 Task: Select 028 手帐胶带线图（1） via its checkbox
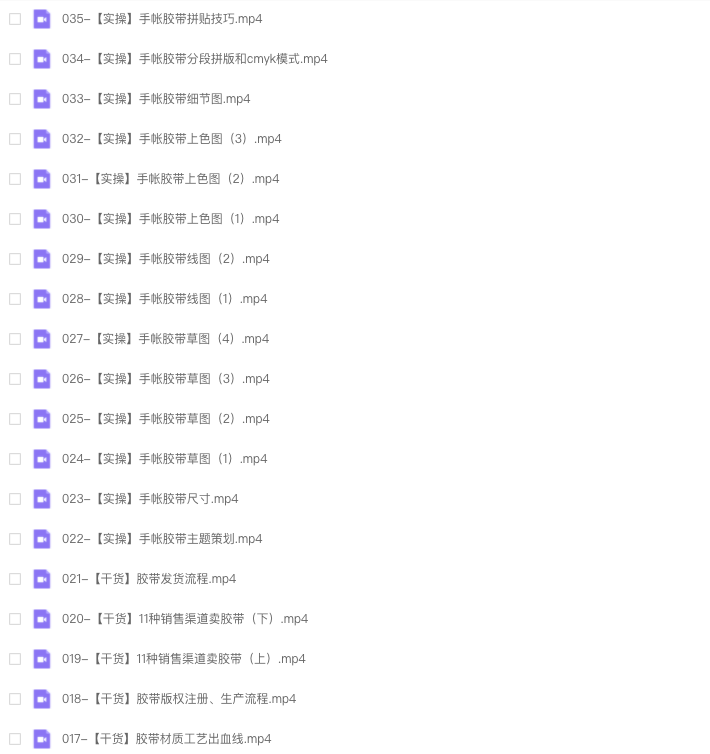[15, 299]
